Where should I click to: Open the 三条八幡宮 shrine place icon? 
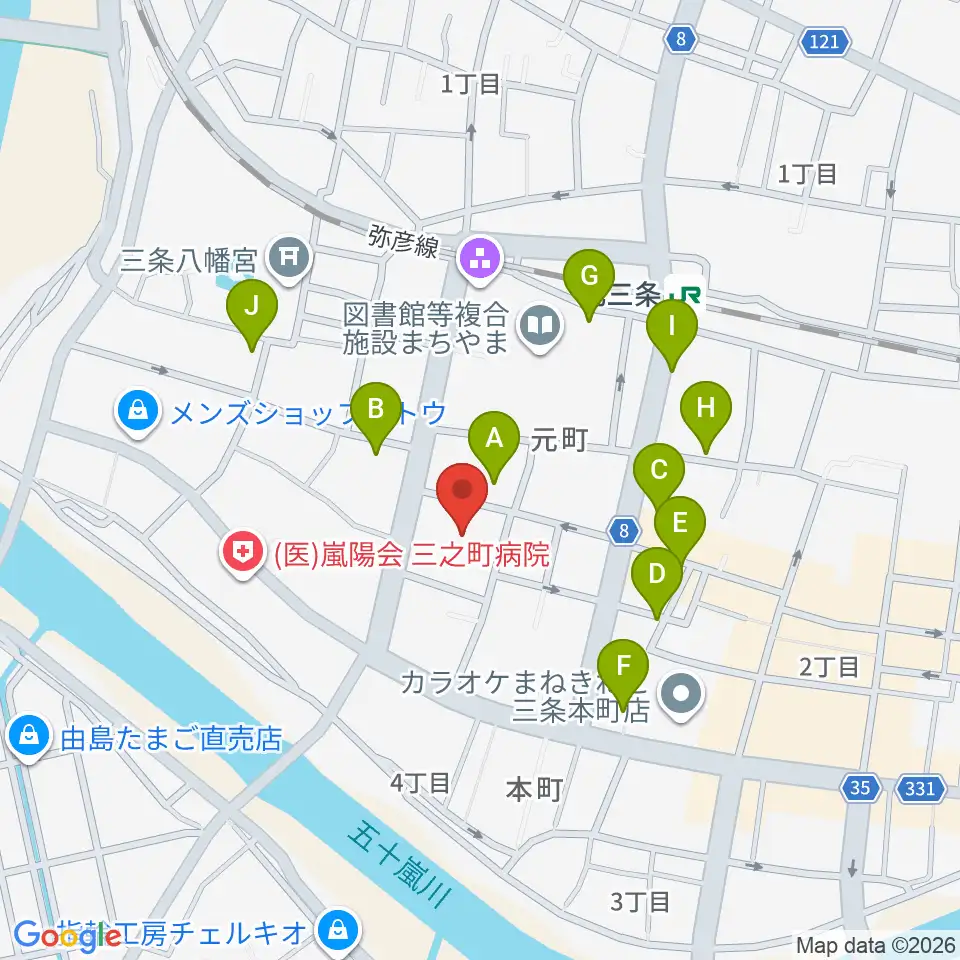click(x=290, y=260)
